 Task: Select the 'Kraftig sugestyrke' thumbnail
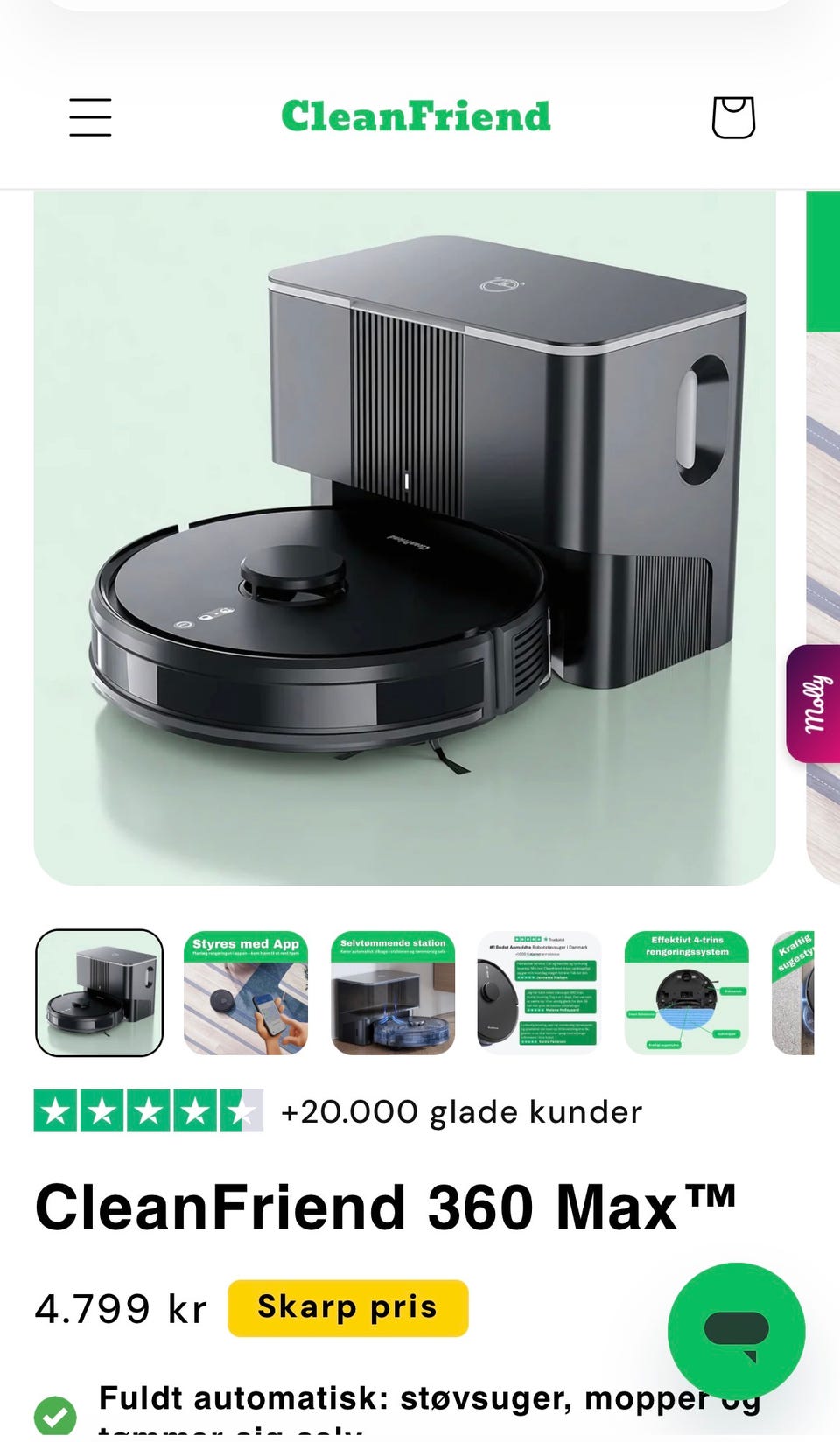pos(793,993)
